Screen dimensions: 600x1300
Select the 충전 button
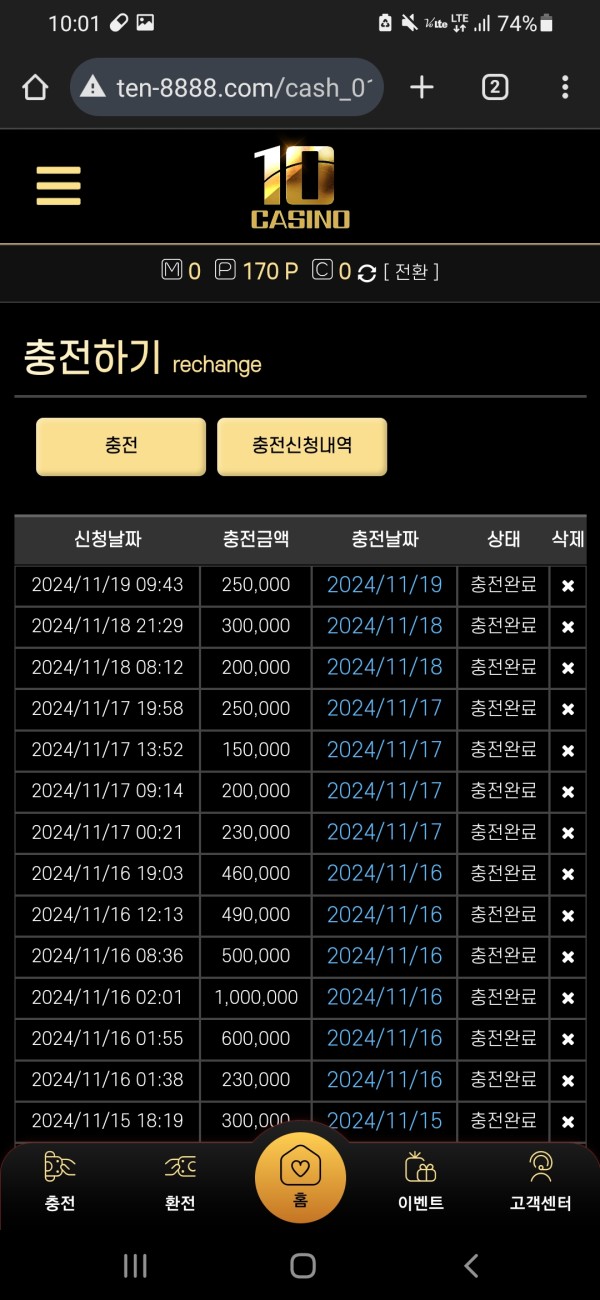tap(121, 446)
